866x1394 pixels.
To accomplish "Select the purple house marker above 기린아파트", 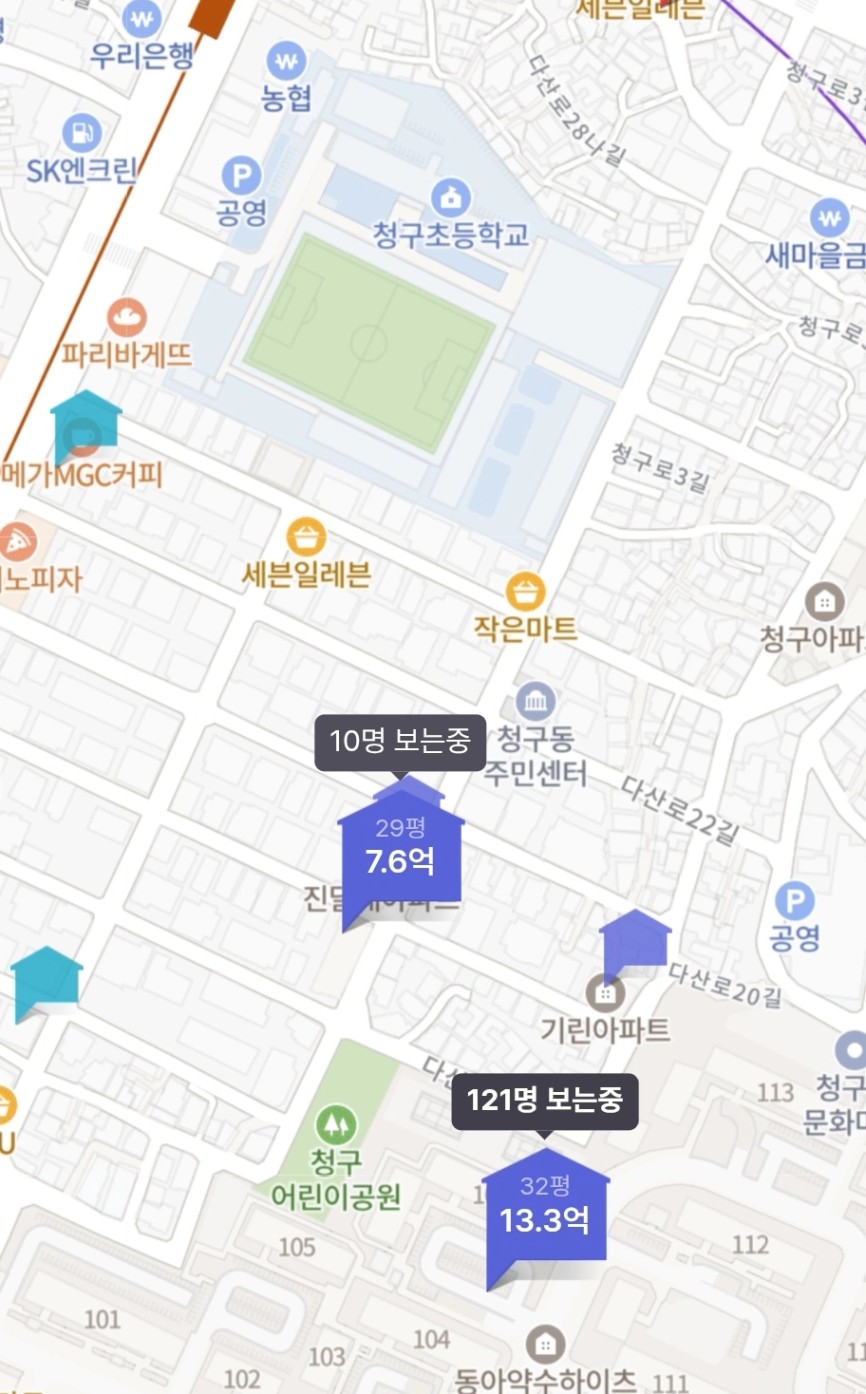I will tap(634, 940).
